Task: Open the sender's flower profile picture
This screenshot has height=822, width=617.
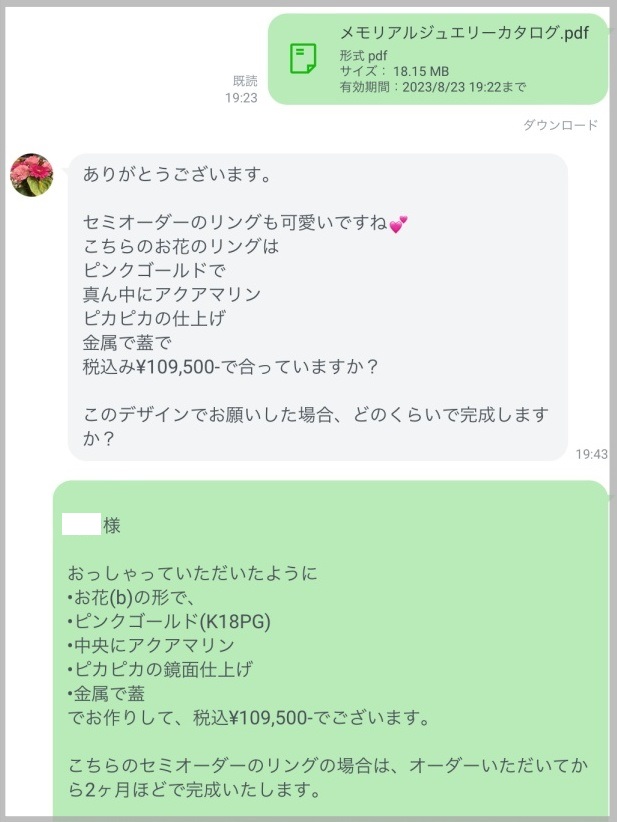Action: click(x=31, y=175)
